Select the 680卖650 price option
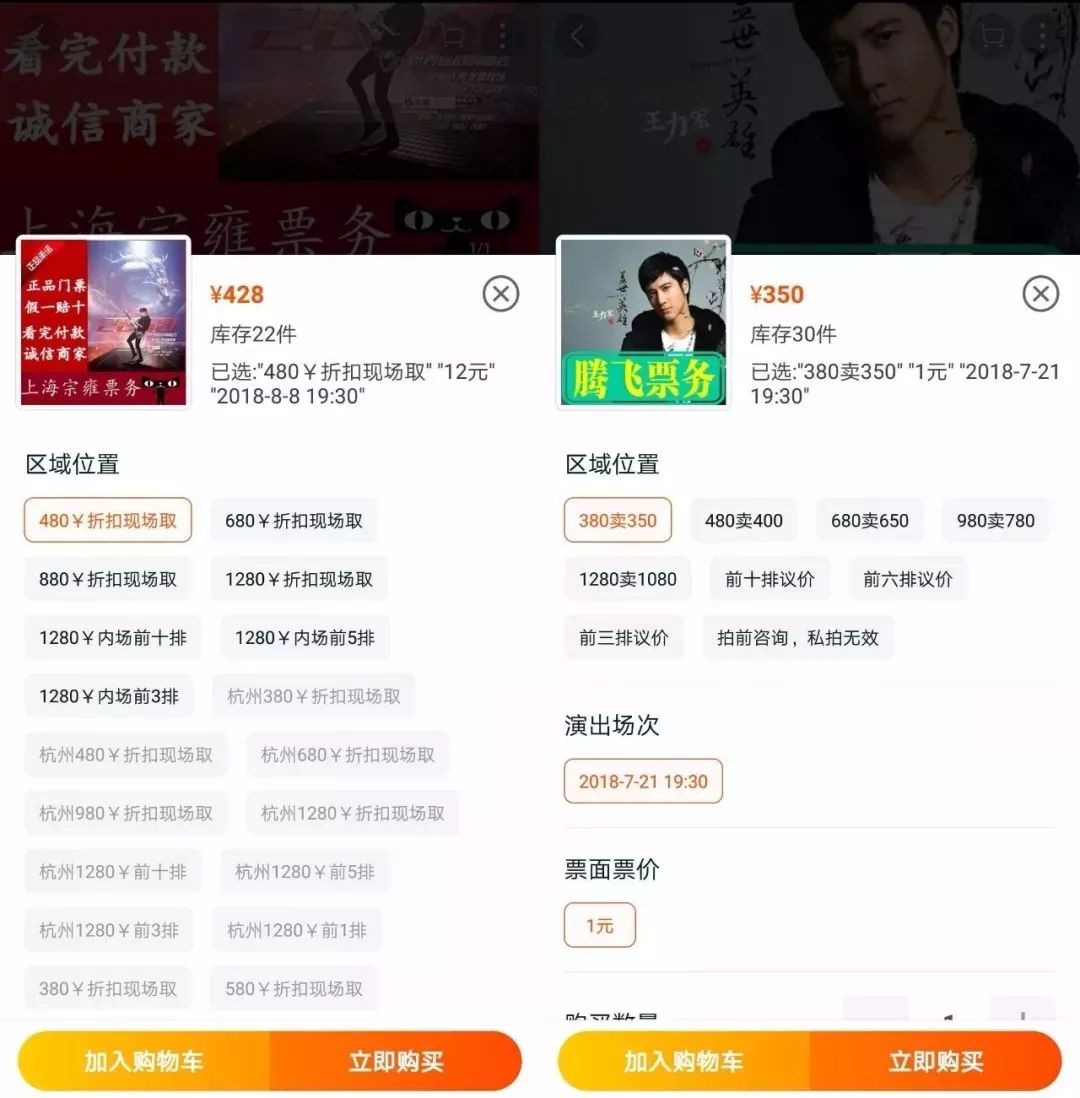The image size is (1080, 1098). (869, 520)
